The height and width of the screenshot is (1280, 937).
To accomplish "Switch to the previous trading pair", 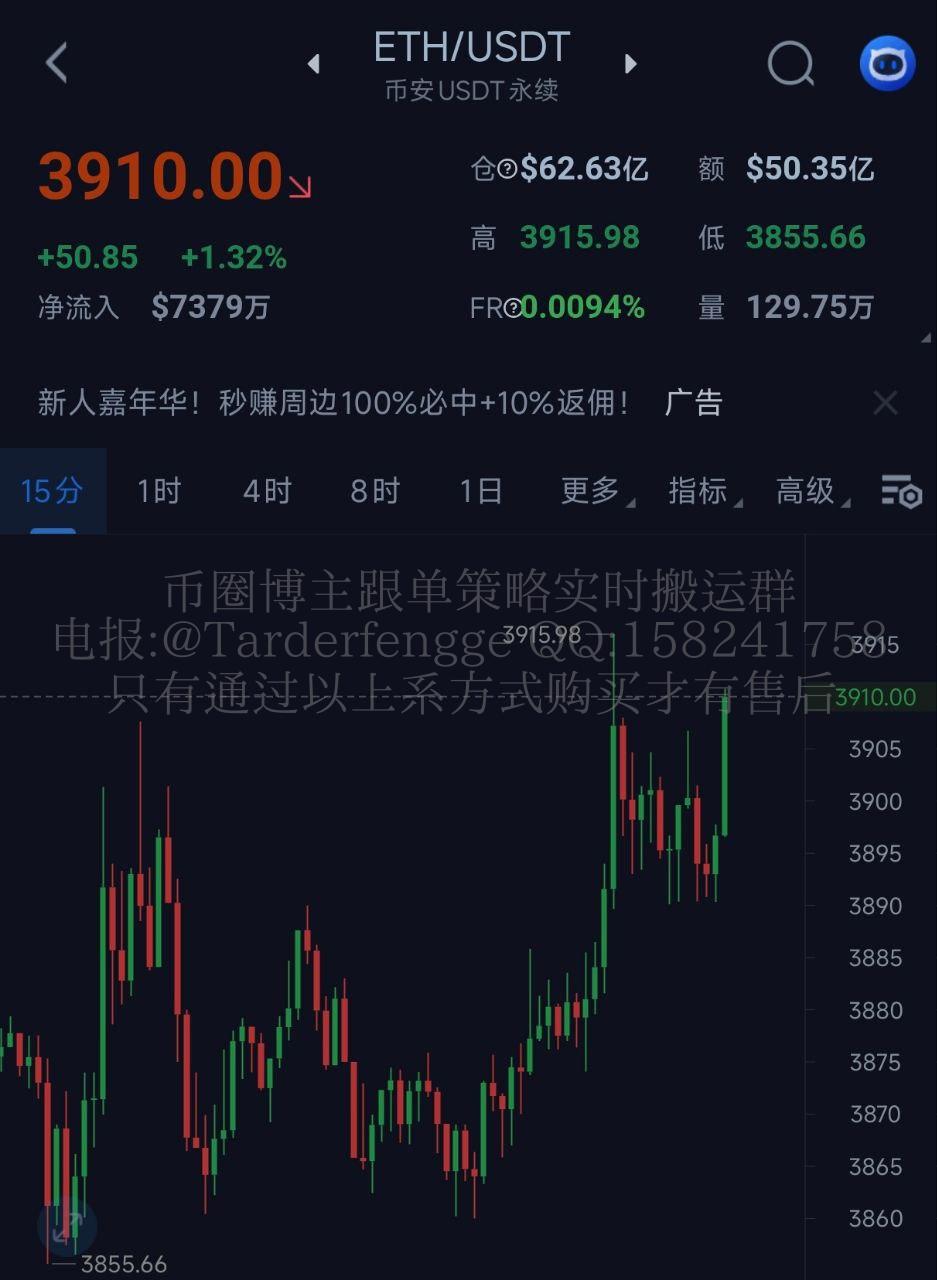I will tap(314, 64).
